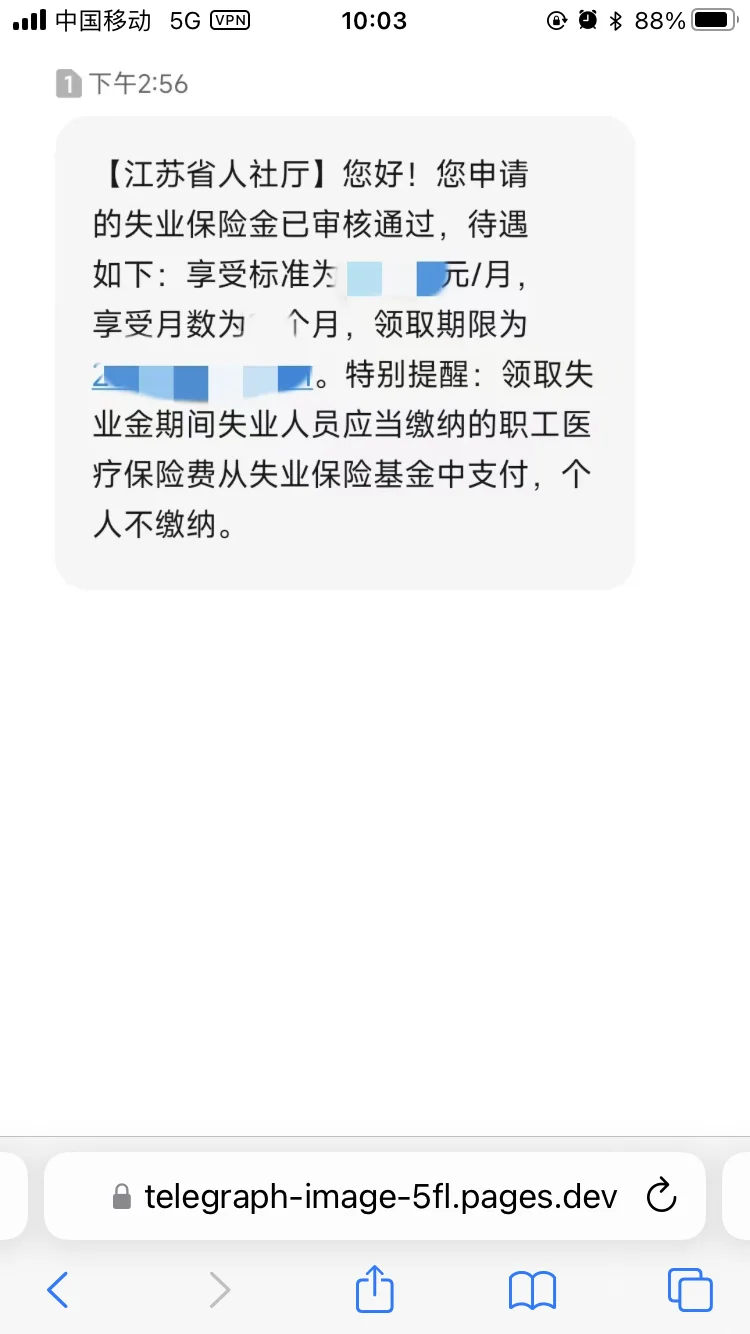Open bookmarks and reading list
750x1334 pixels.
click(532, 1290)
